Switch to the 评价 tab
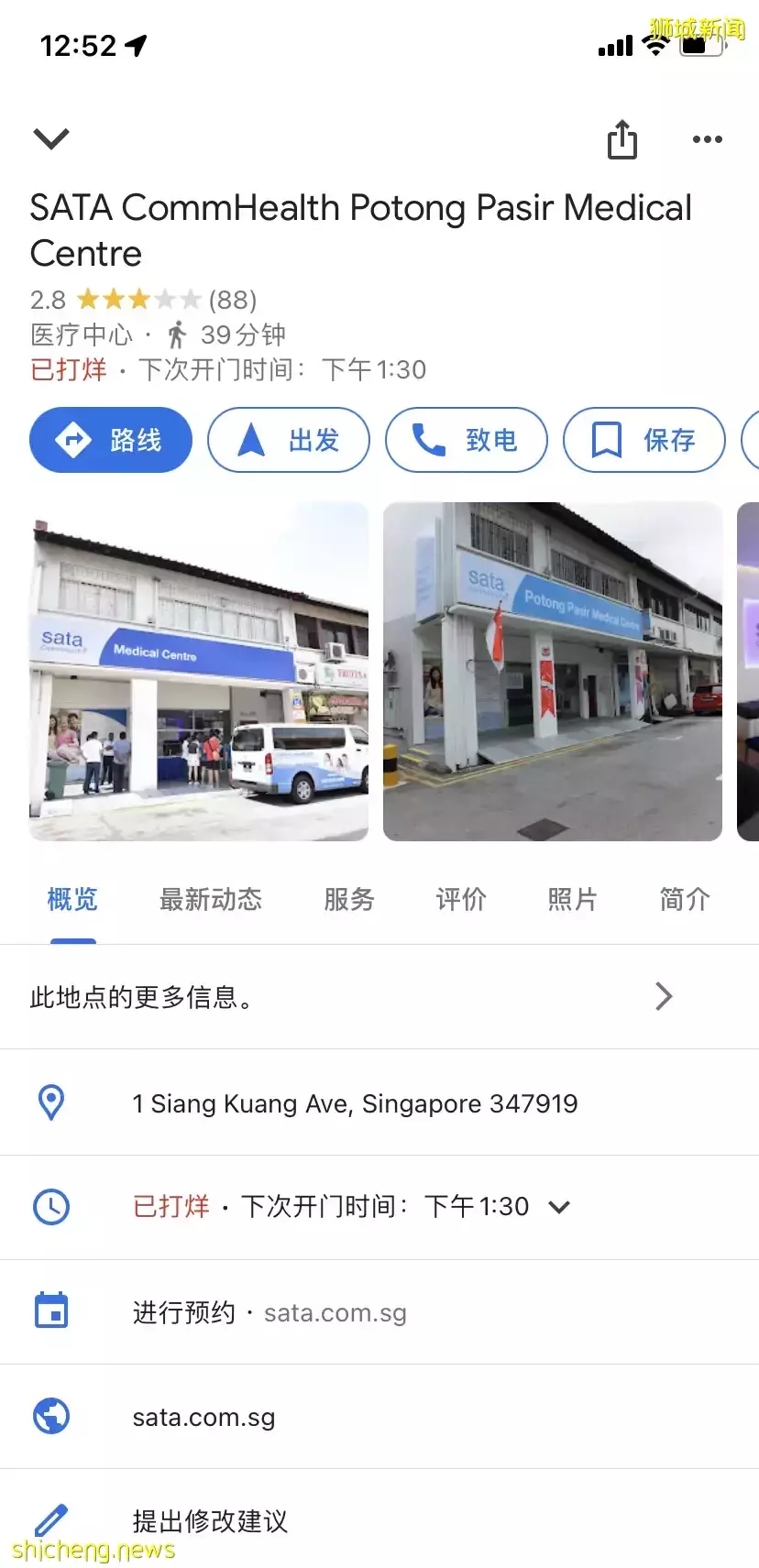The image size is (759, 1568). [x=461, y=900]
